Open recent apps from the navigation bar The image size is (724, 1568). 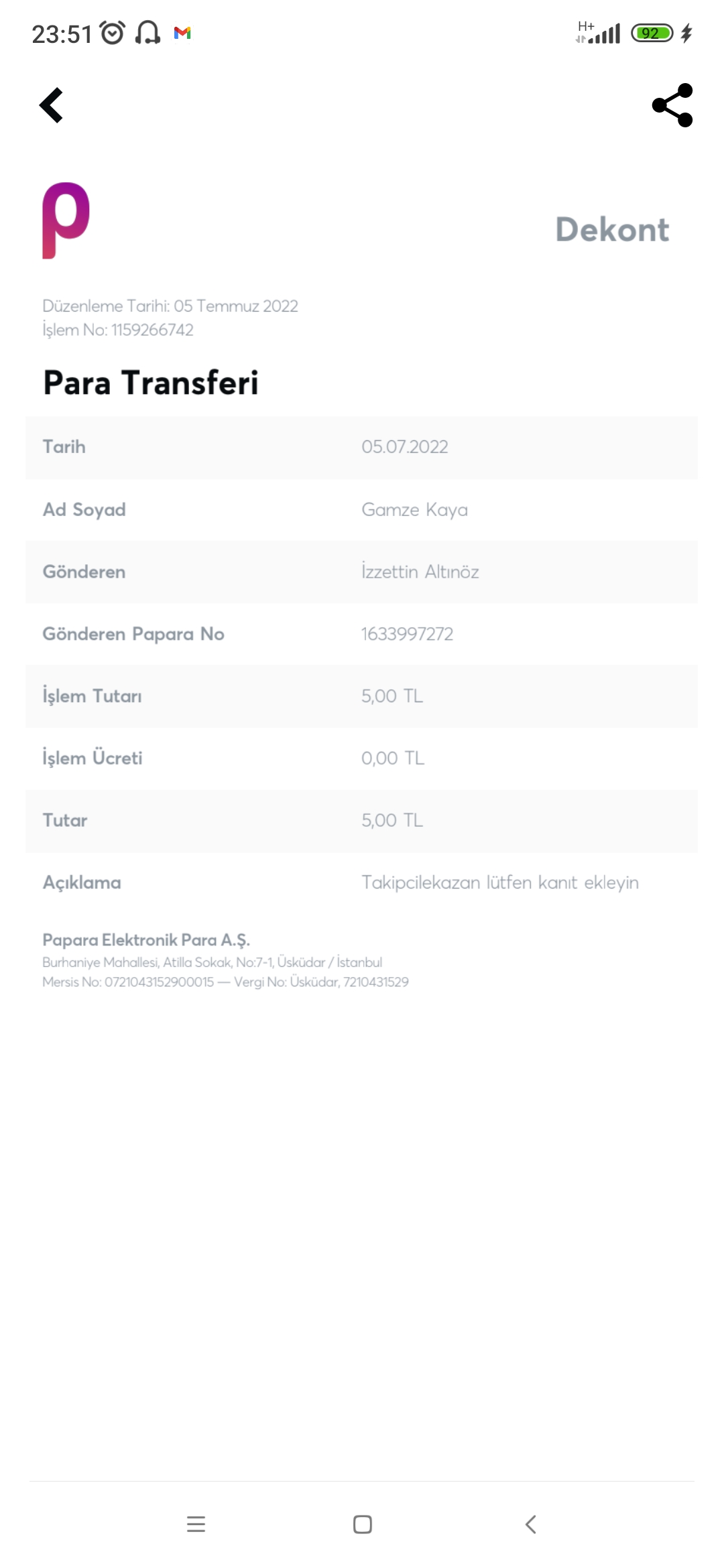196,1524
